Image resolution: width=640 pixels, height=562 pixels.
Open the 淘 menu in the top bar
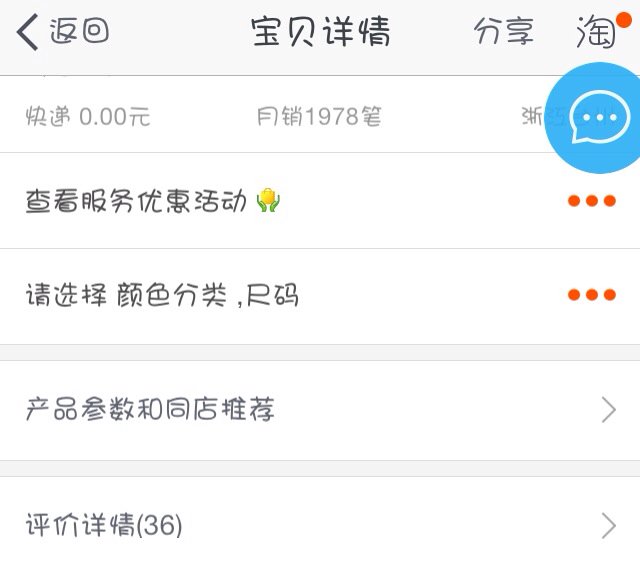pyautogui.click(x=596, y=33)
